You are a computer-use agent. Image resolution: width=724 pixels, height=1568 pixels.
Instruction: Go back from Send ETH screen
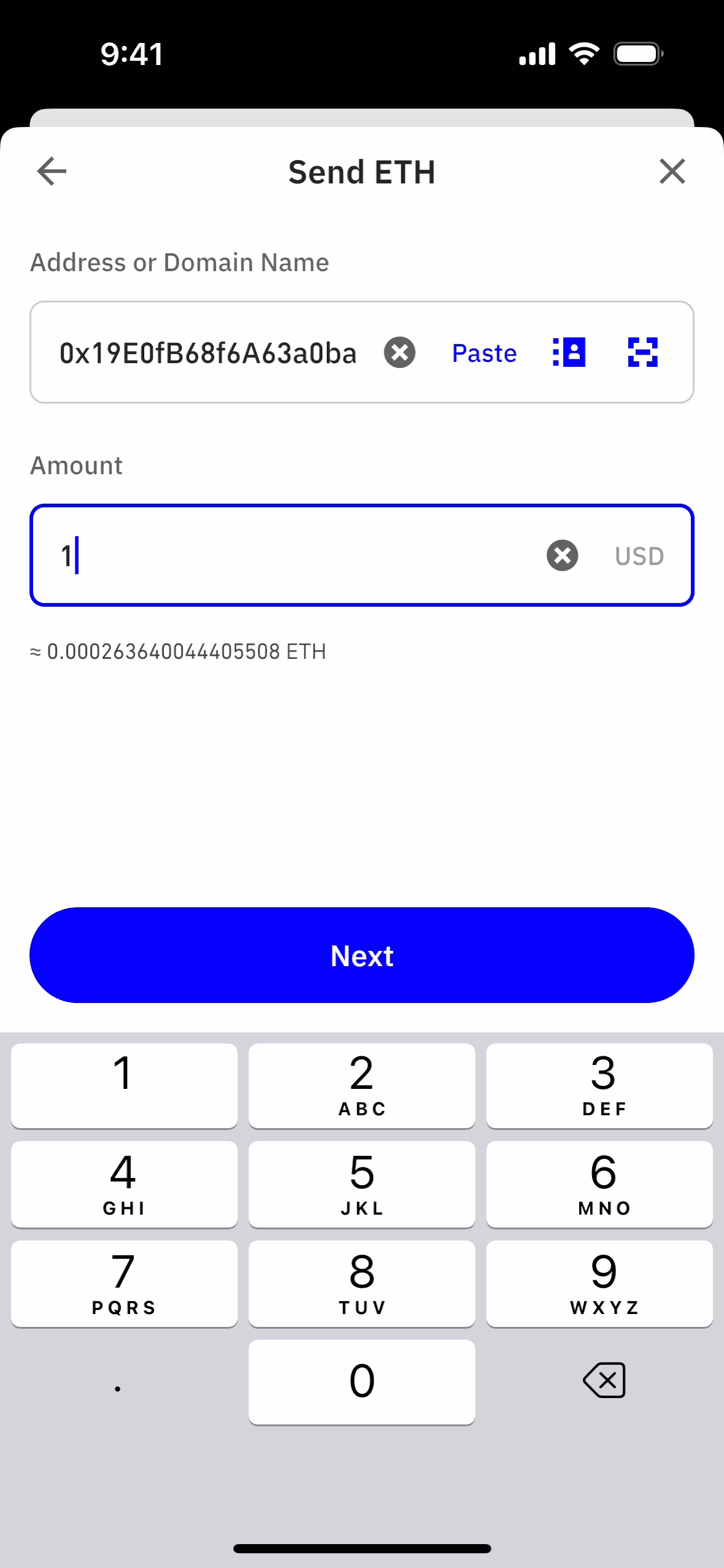[52, 171]
